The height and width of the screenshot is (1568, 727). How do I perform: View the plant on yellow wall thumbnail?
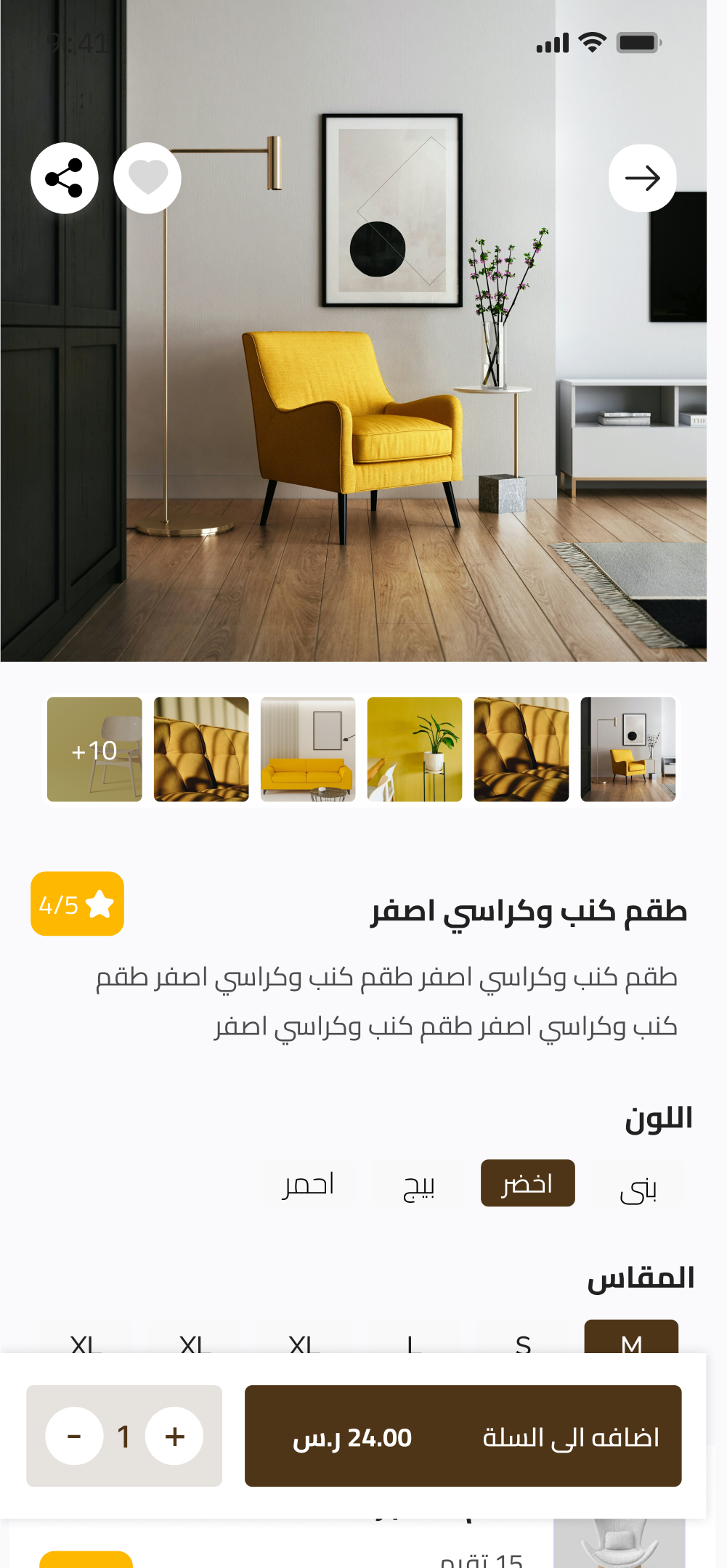415,749
